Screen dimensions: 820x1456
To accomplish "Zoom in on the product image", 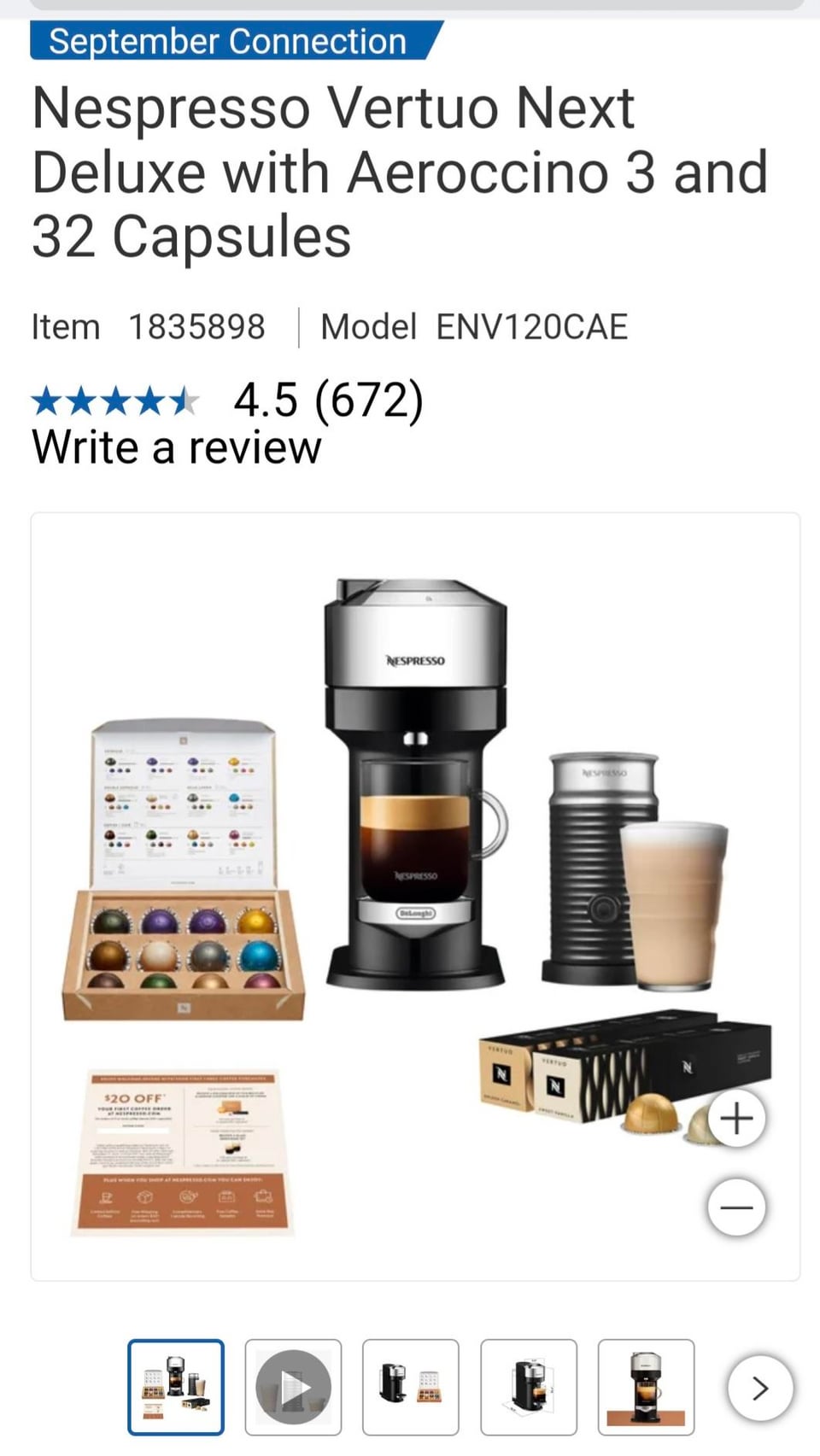I will tap(736, 1118).
